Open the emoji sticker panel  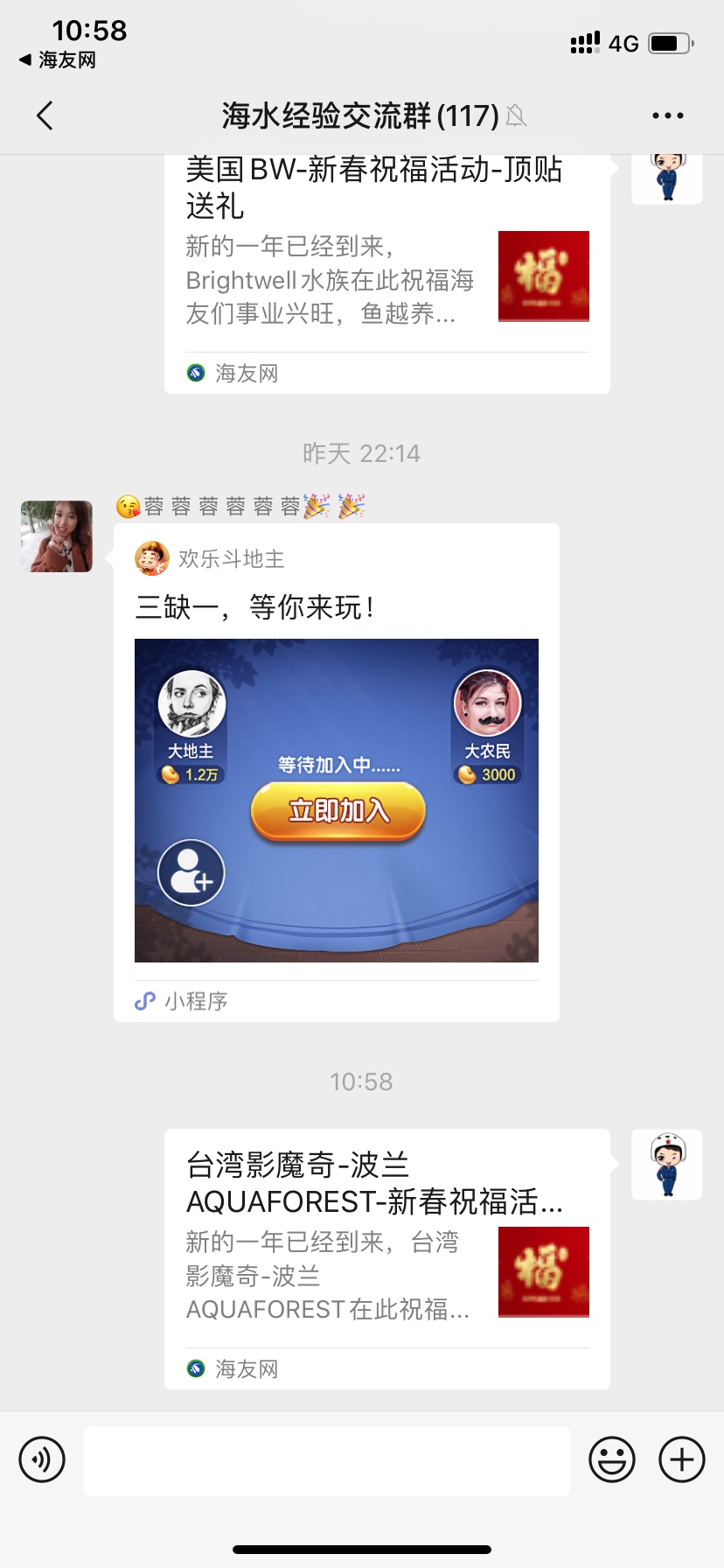point(611,1459)
